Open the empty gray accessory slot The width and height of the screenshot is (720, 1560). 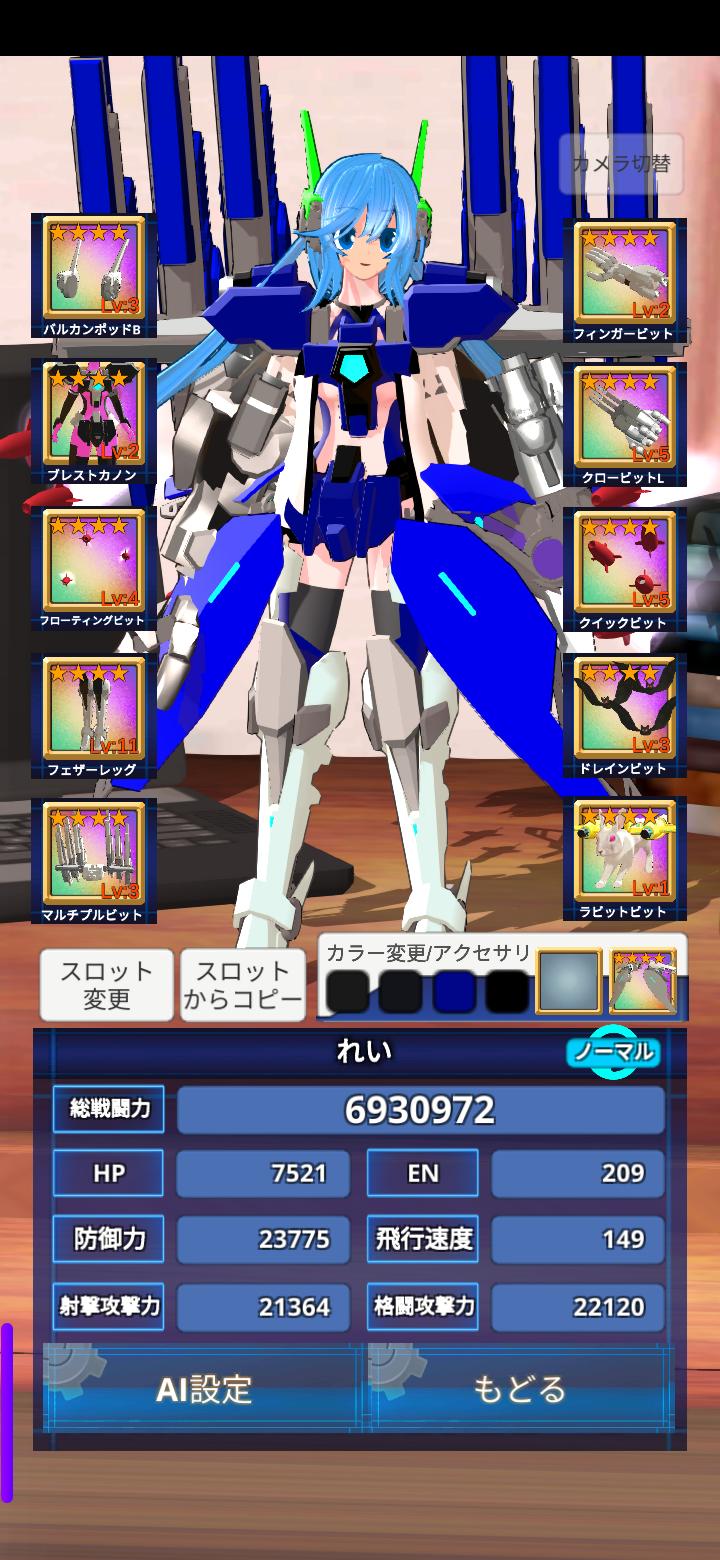(569, 982)
